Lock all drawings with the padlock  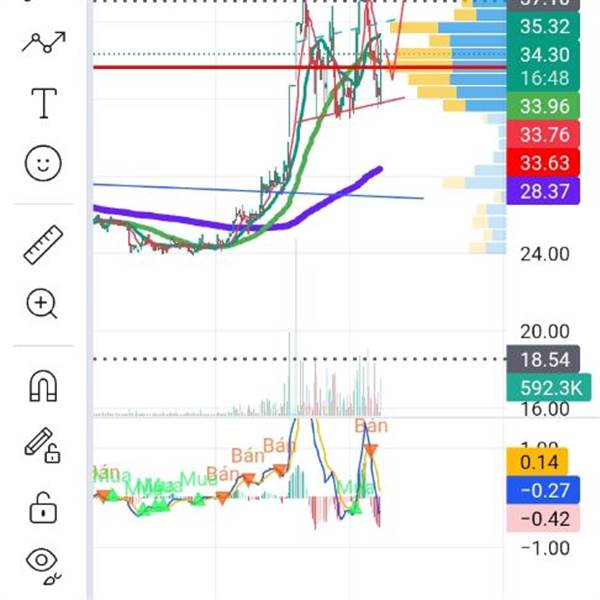[x=43, y=507]
